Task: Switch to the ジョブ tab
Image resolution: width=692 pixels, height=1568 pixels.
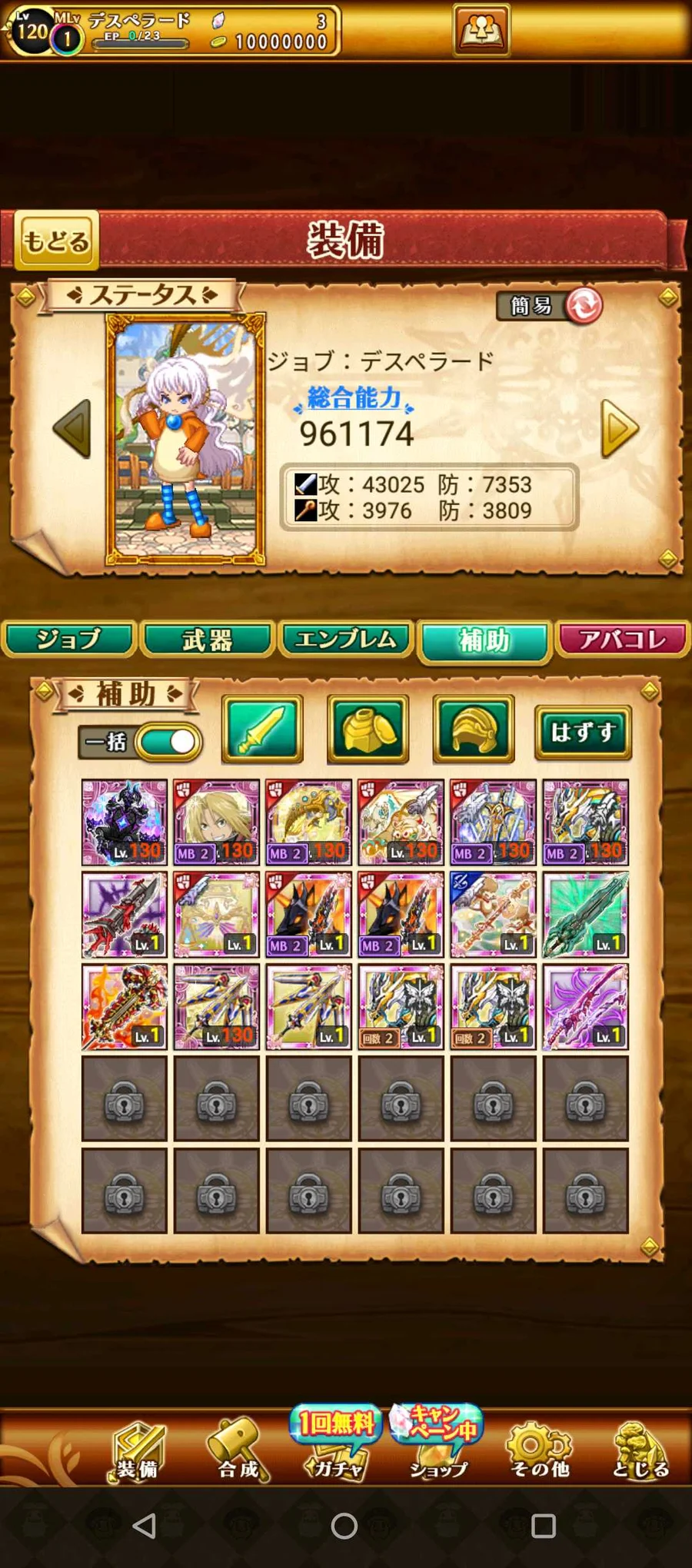Action: [69, 639]
